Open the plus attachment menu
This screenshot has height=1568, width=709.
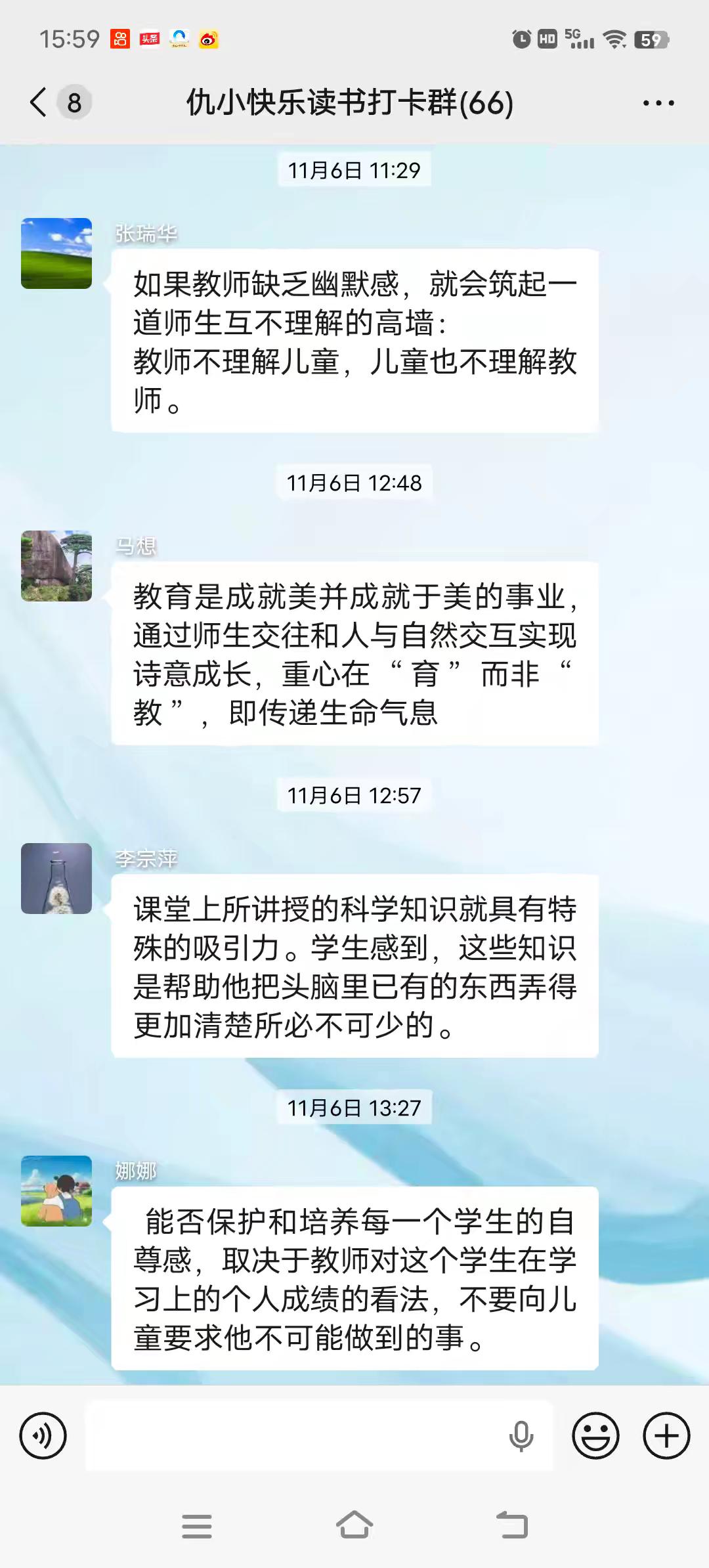coord(666,1435)
